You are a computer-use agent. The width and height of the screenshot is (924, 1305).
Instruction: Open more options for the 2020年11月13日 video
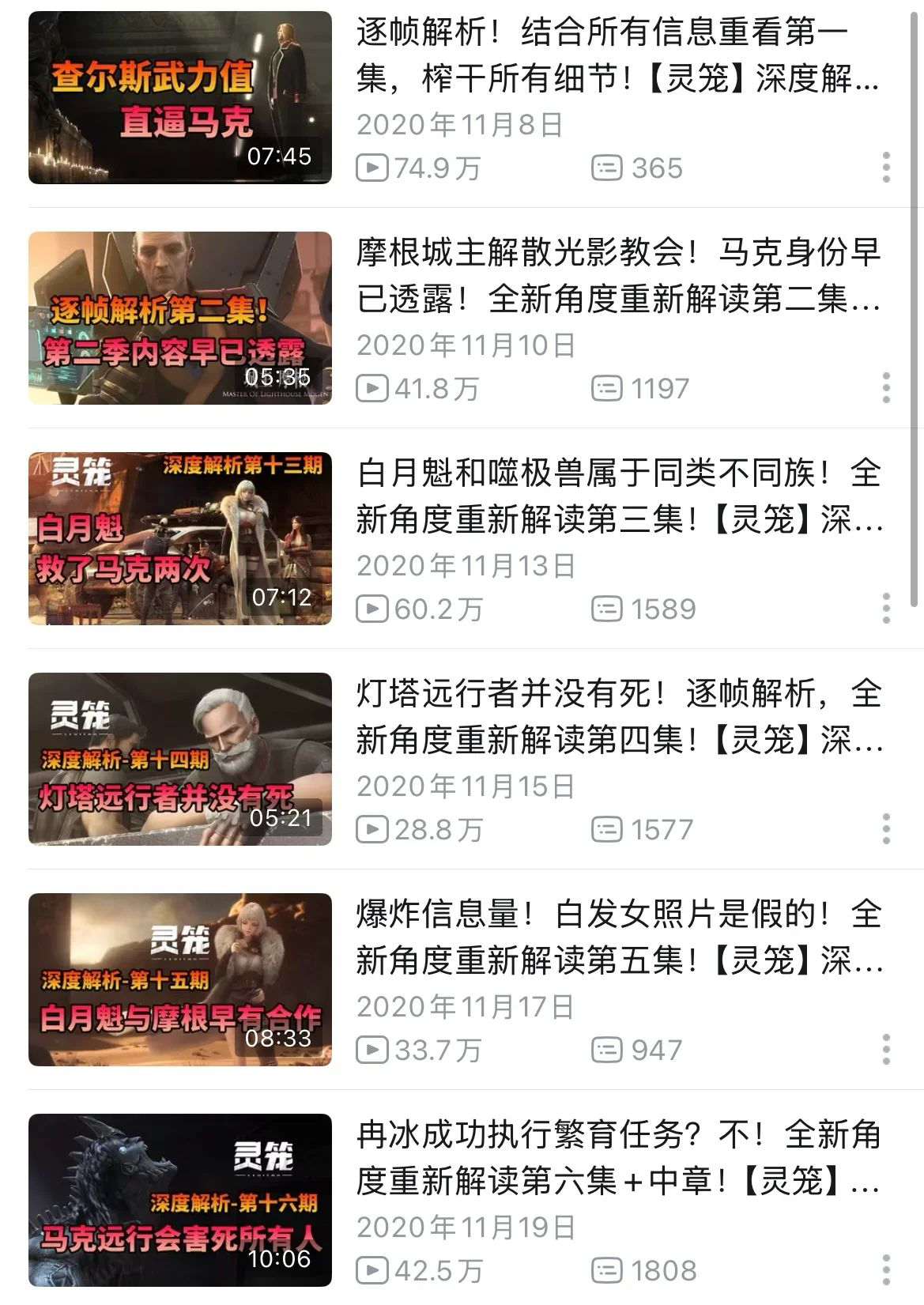tap(886, 609)
